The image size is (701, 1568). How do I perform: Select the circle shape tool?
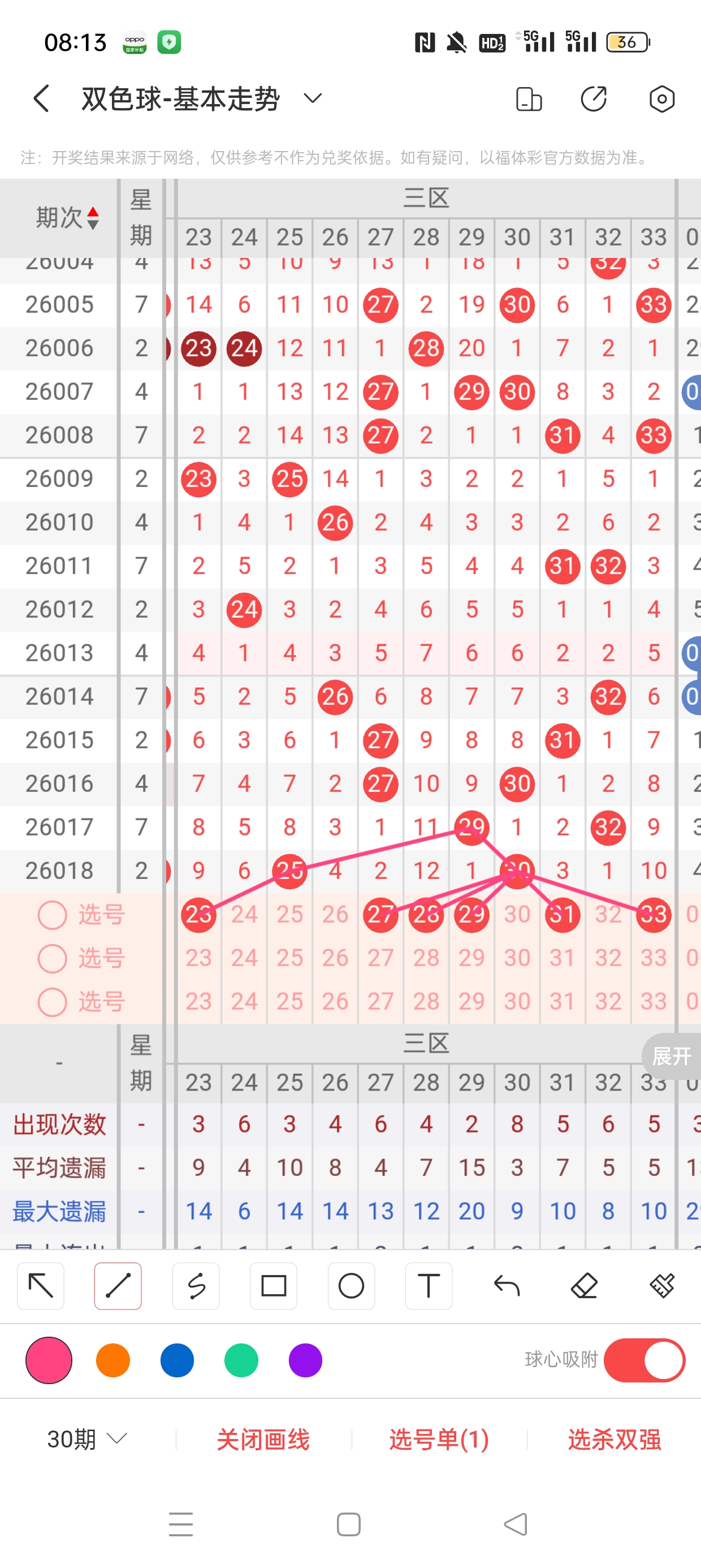(x=351, y=1286)
